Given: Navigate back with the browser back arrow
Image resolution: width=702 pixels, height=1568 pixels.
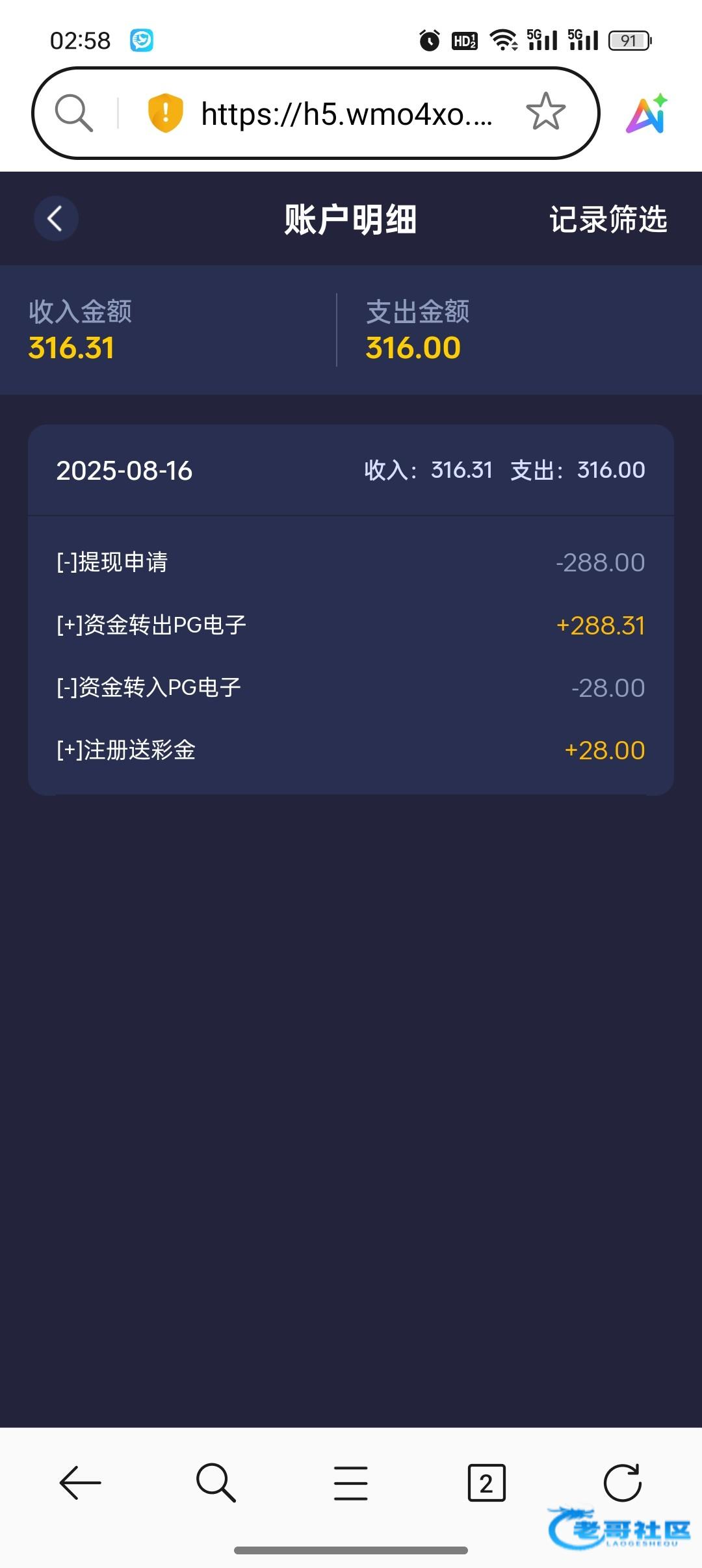Looking at the screenshot, I should click(x=80, y=1483).
